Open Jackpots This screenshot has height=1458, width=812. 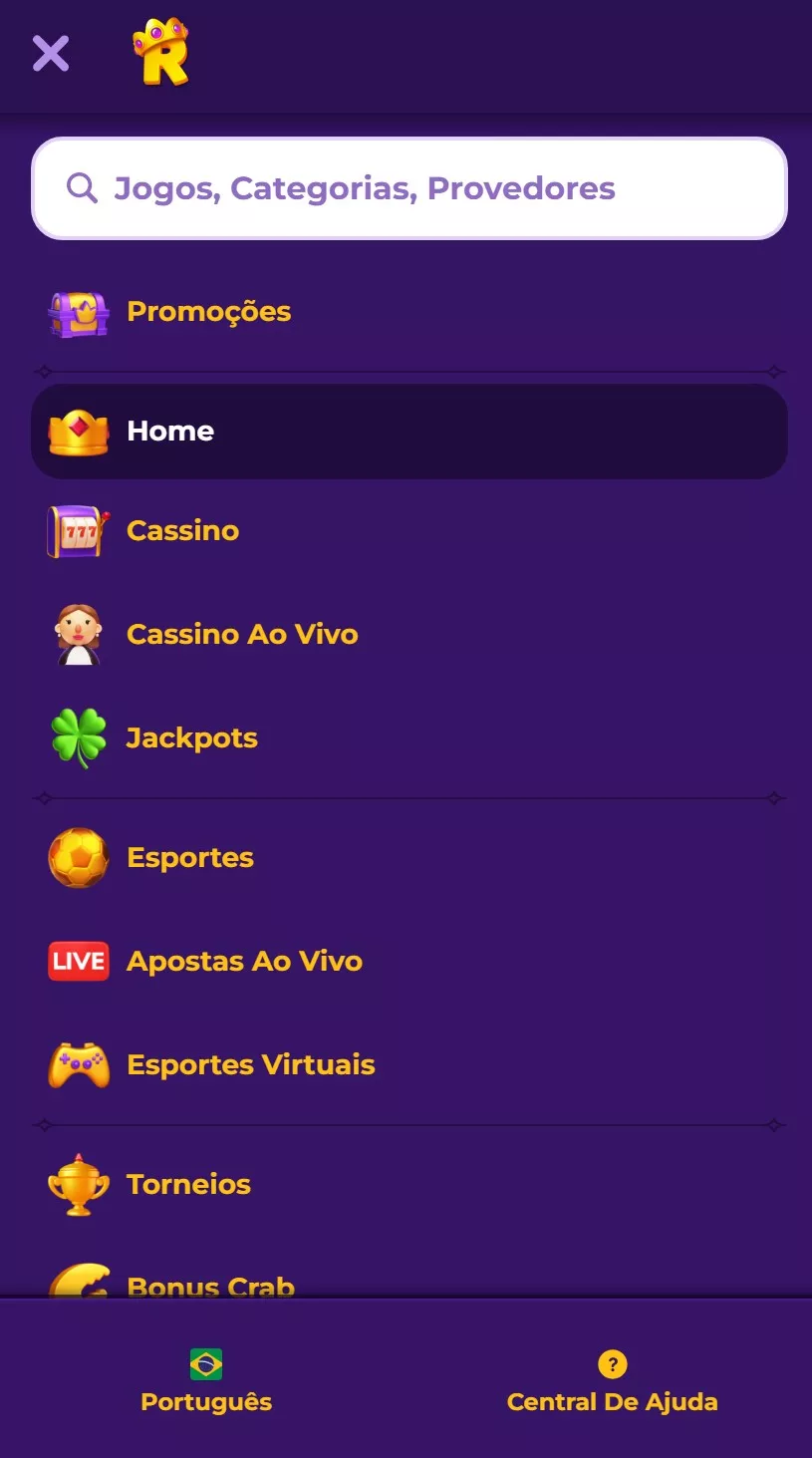pos(191,738)
